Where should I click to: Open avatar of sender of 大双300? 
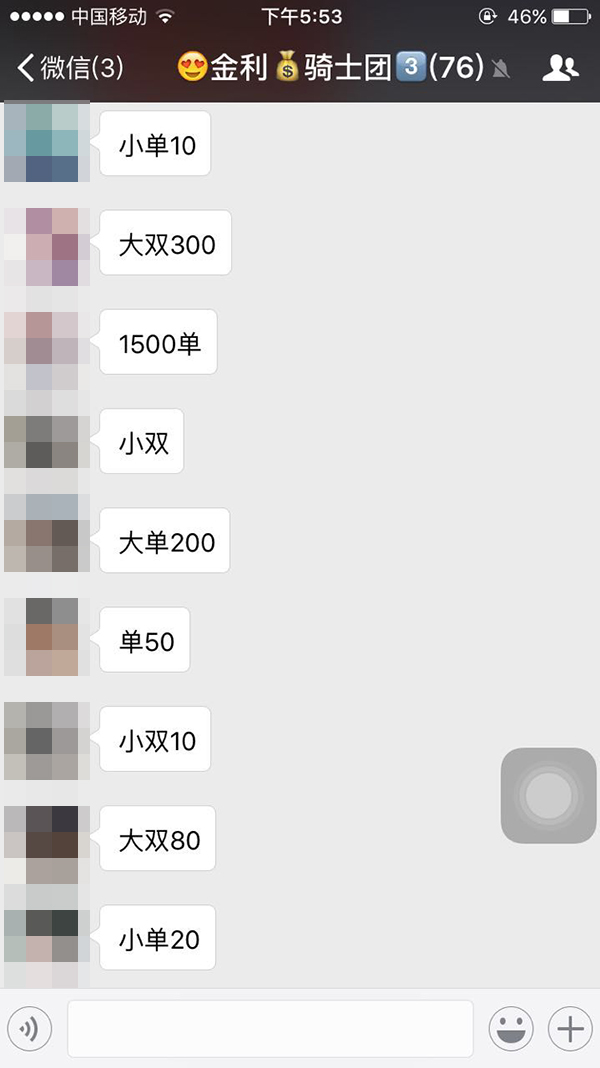(x=47, y=247)
